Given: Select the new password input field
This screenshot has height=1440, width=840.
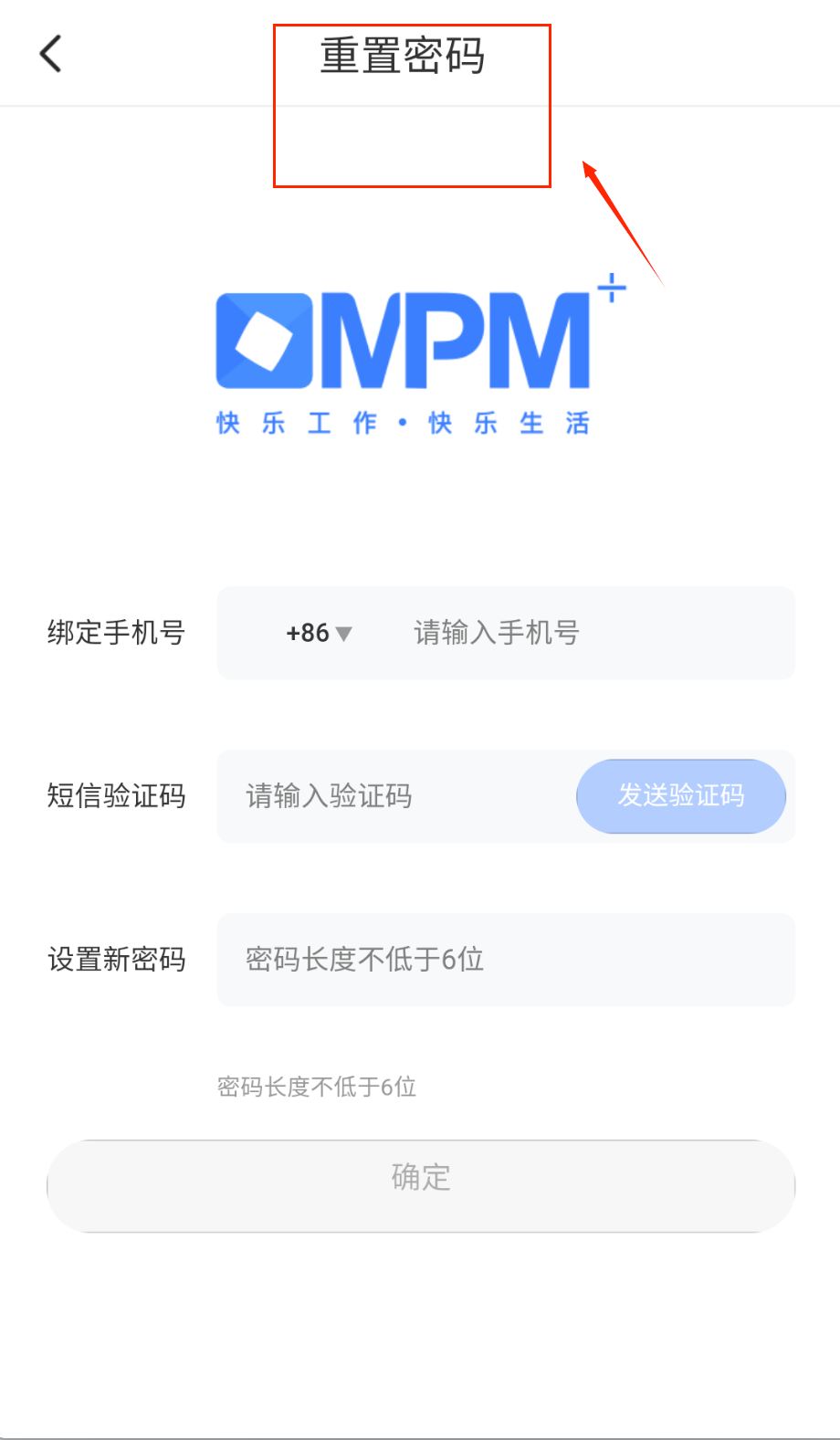Looking at the screenshot, I should (506, 960).
